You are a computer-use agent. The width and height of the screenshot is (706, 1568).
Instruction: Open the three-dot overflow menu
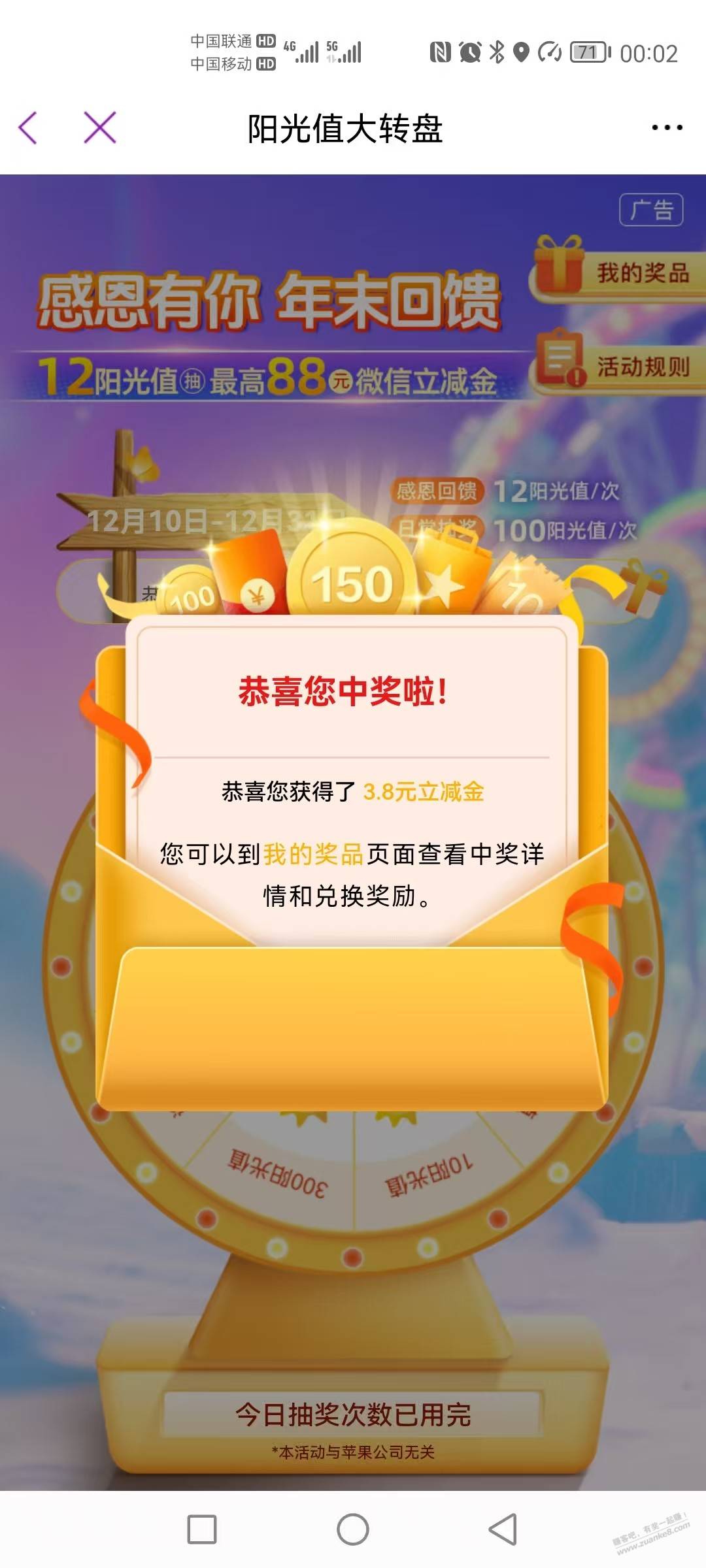point(667,128)
